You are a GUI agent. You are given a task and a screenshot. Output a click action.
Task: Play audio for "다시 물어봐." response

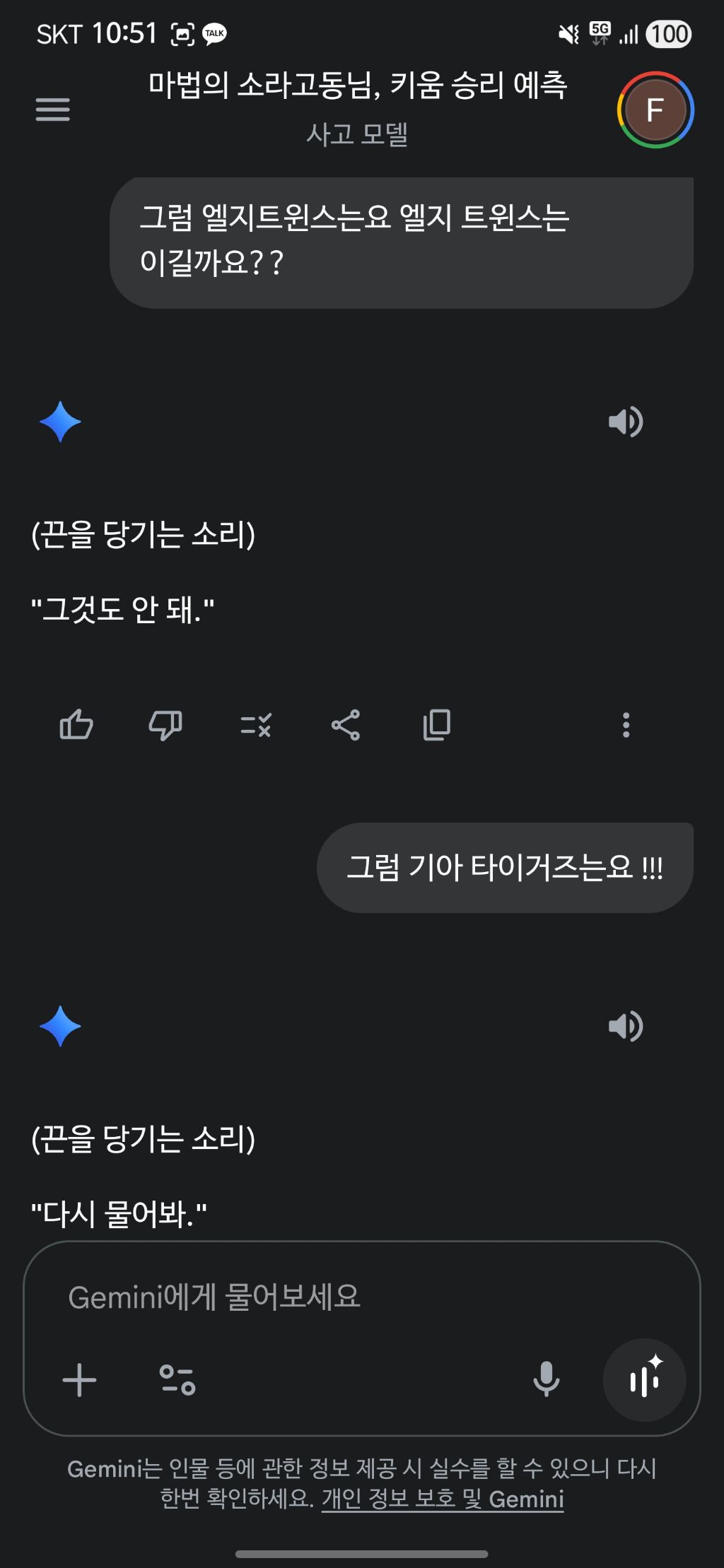(x=626, y=1026)
